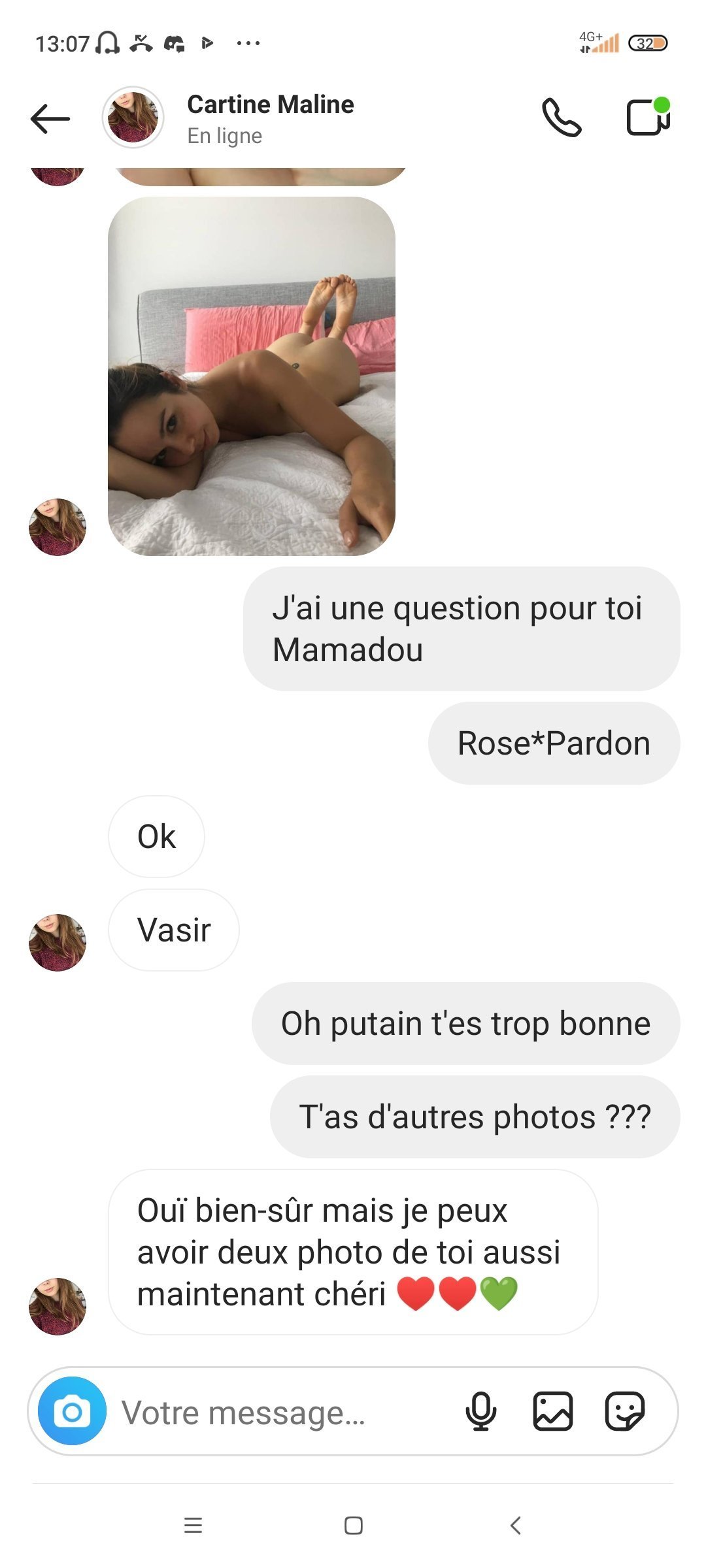
Task: Start a voice call with Cartine Maline
Action: (x=562, y=118)
